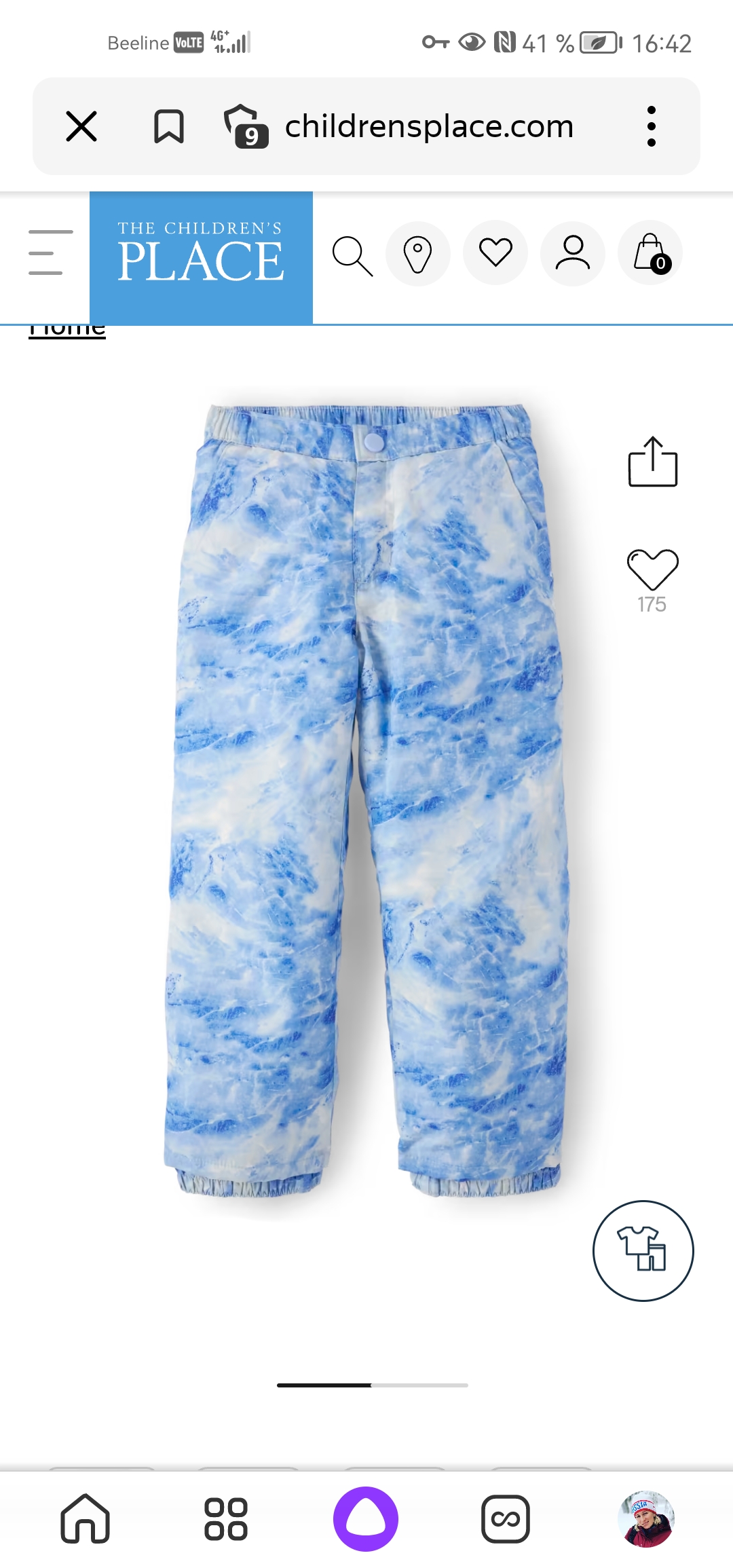Launch the Alice voice assistant
This screenshot has width=733, height=1568.
366,1518
